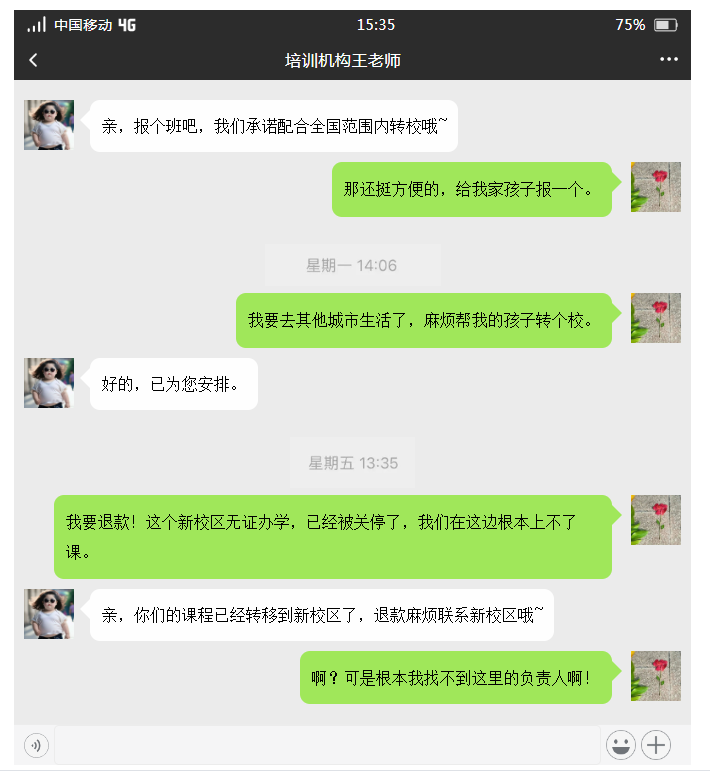
Task: Open the chat's three-dot overflow menu
Action: [x=669, y=60]
